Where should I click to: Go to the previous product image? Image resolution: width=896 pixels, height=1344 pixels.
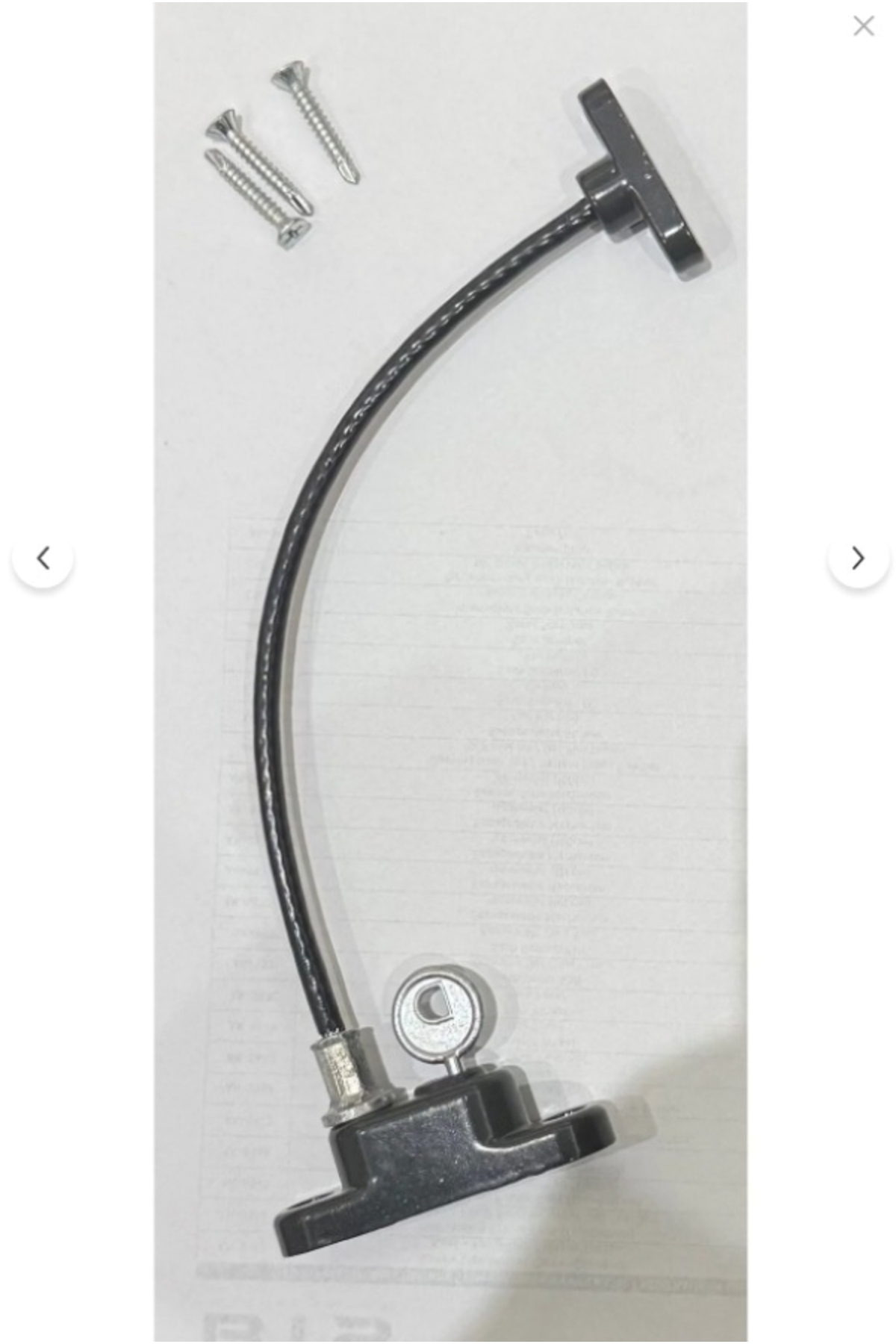[x=43, y=557]
